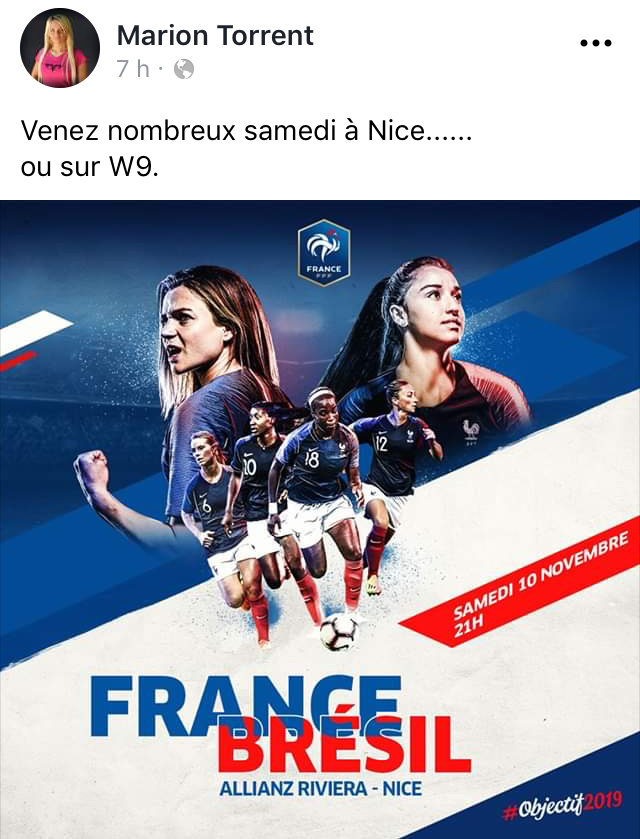View Marion Torrent's profile by name
640x839 pixels.
pos(215,36)
